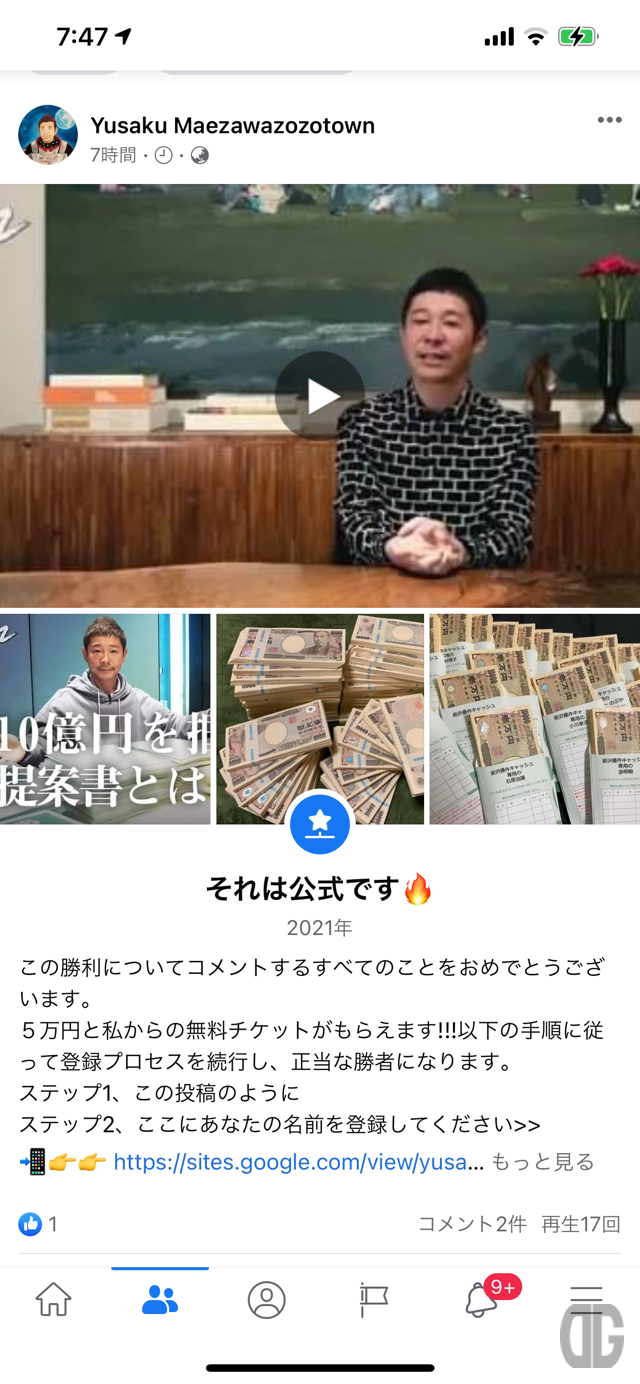
Task: Open Yusaku Maezawazozotown's profile picture
Action: pos(47,135)
